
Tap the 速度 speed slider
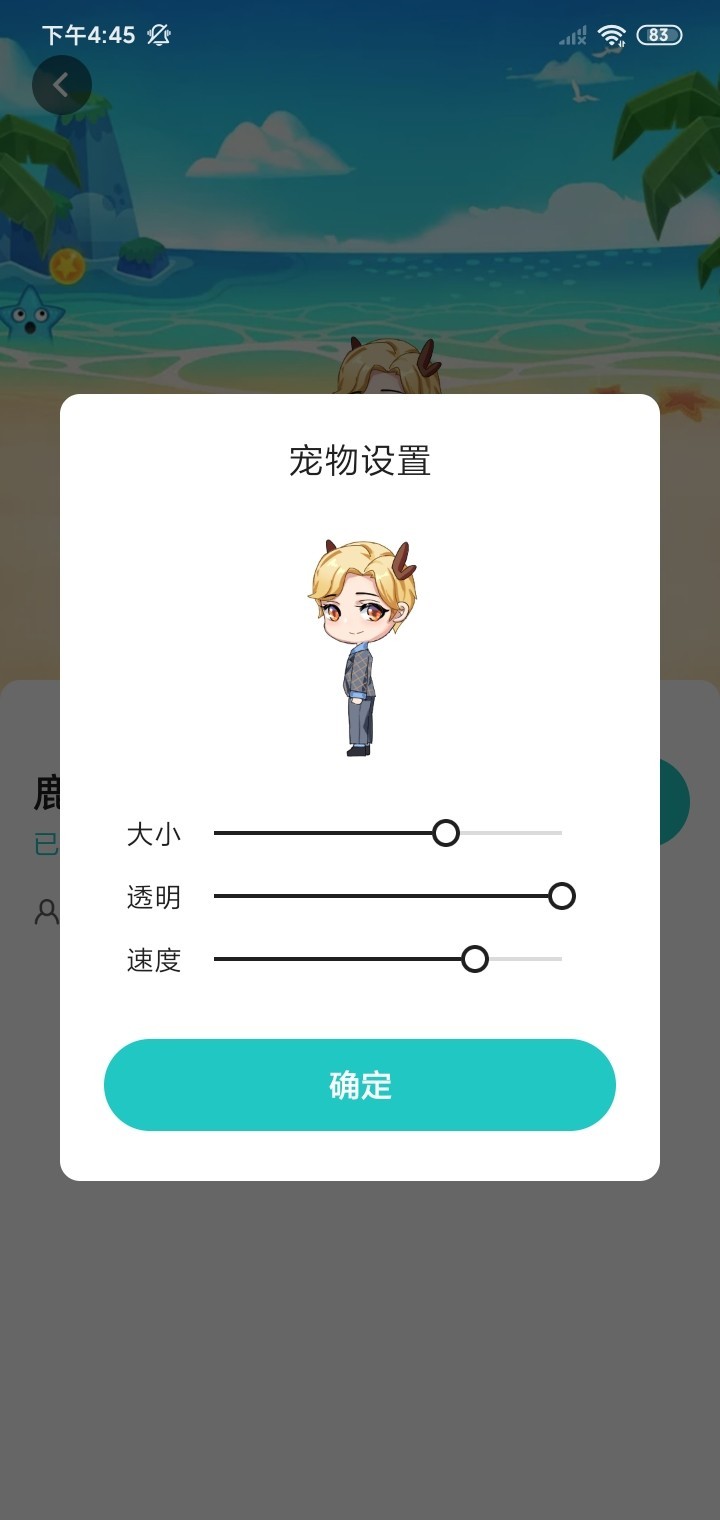[x=474, y=959]
